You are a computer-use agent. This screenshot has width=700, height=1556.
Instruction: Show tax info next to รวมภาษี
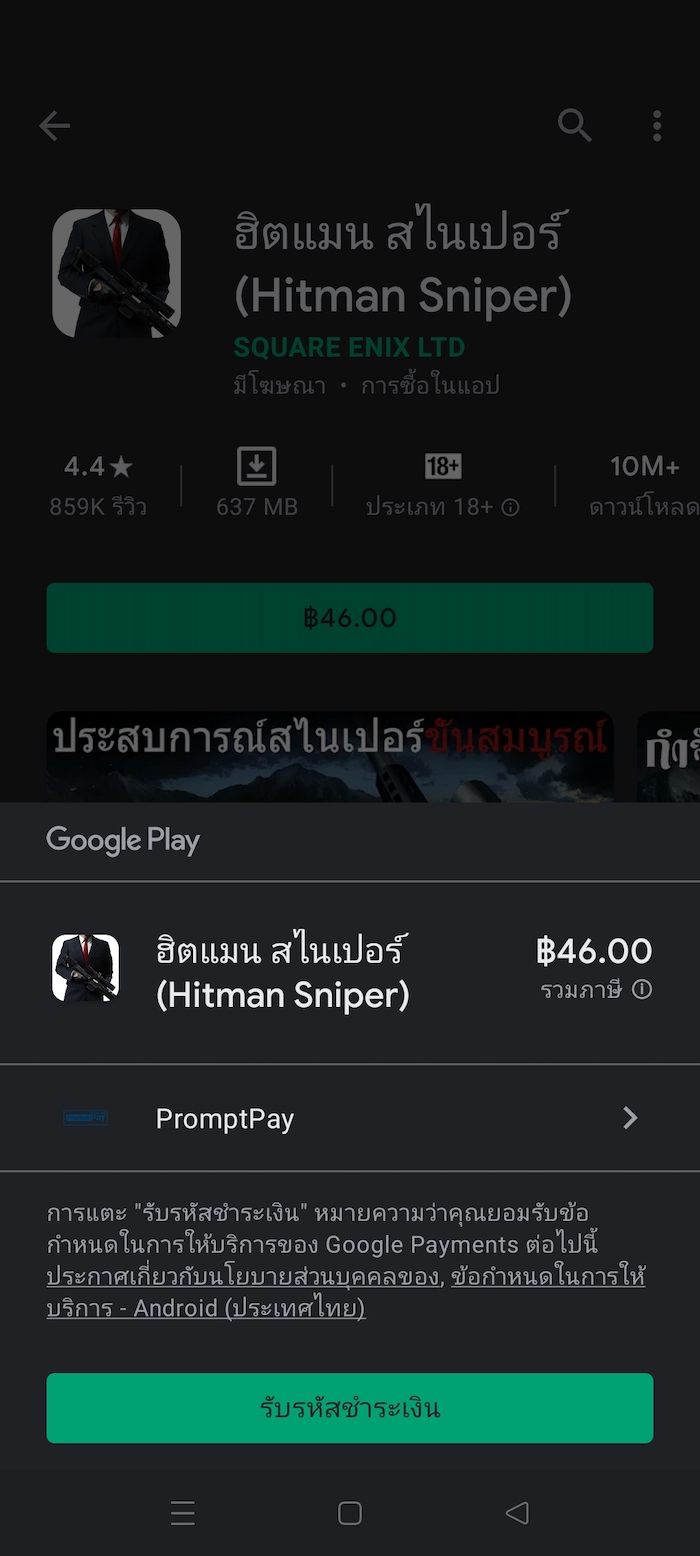pyautogui.click(x=642, y=989)
